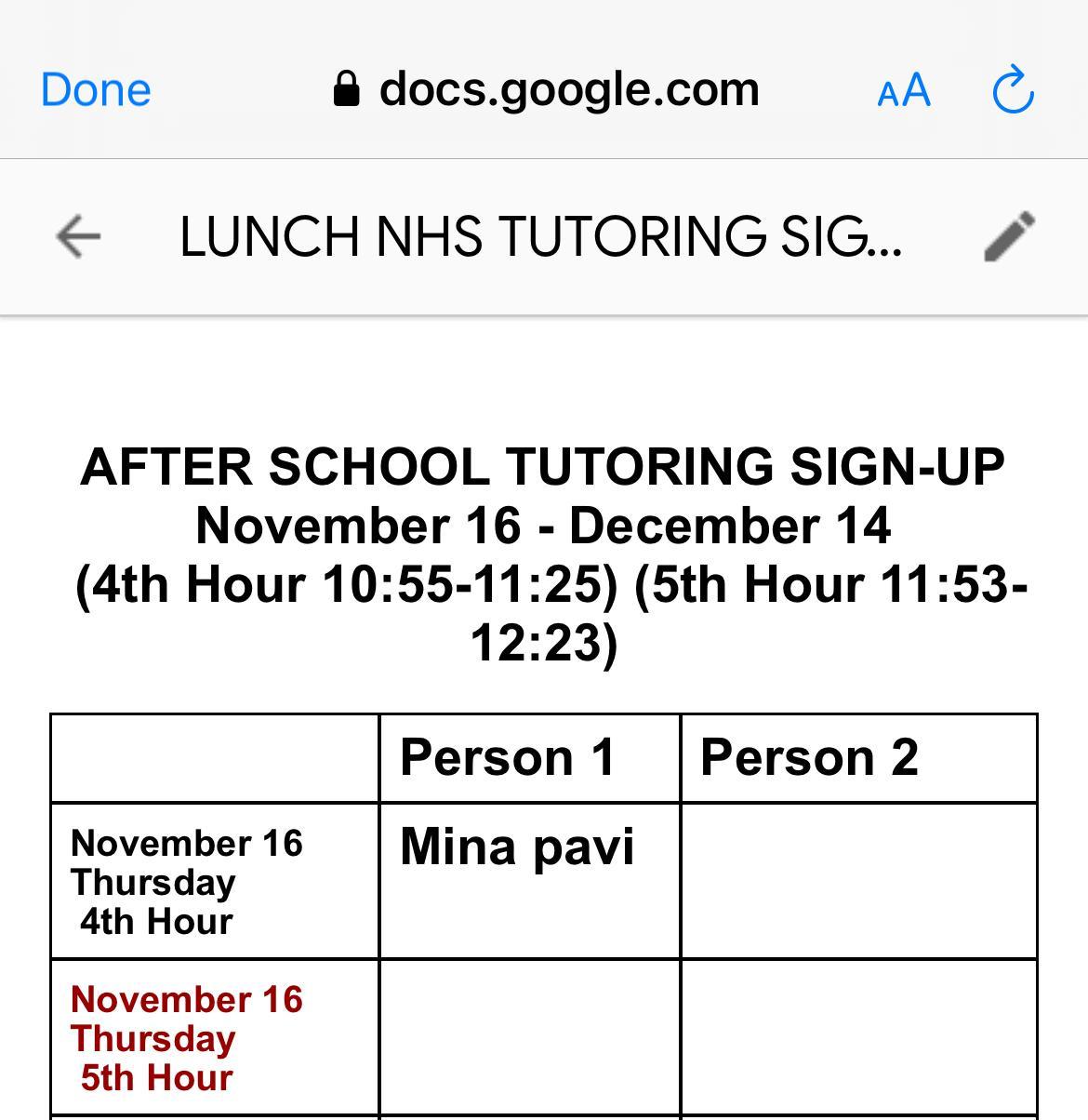Tap Done to close the browser view
Image resolution: width=1088 pixels, height=1120 pixels.
(x=96, y=89)
